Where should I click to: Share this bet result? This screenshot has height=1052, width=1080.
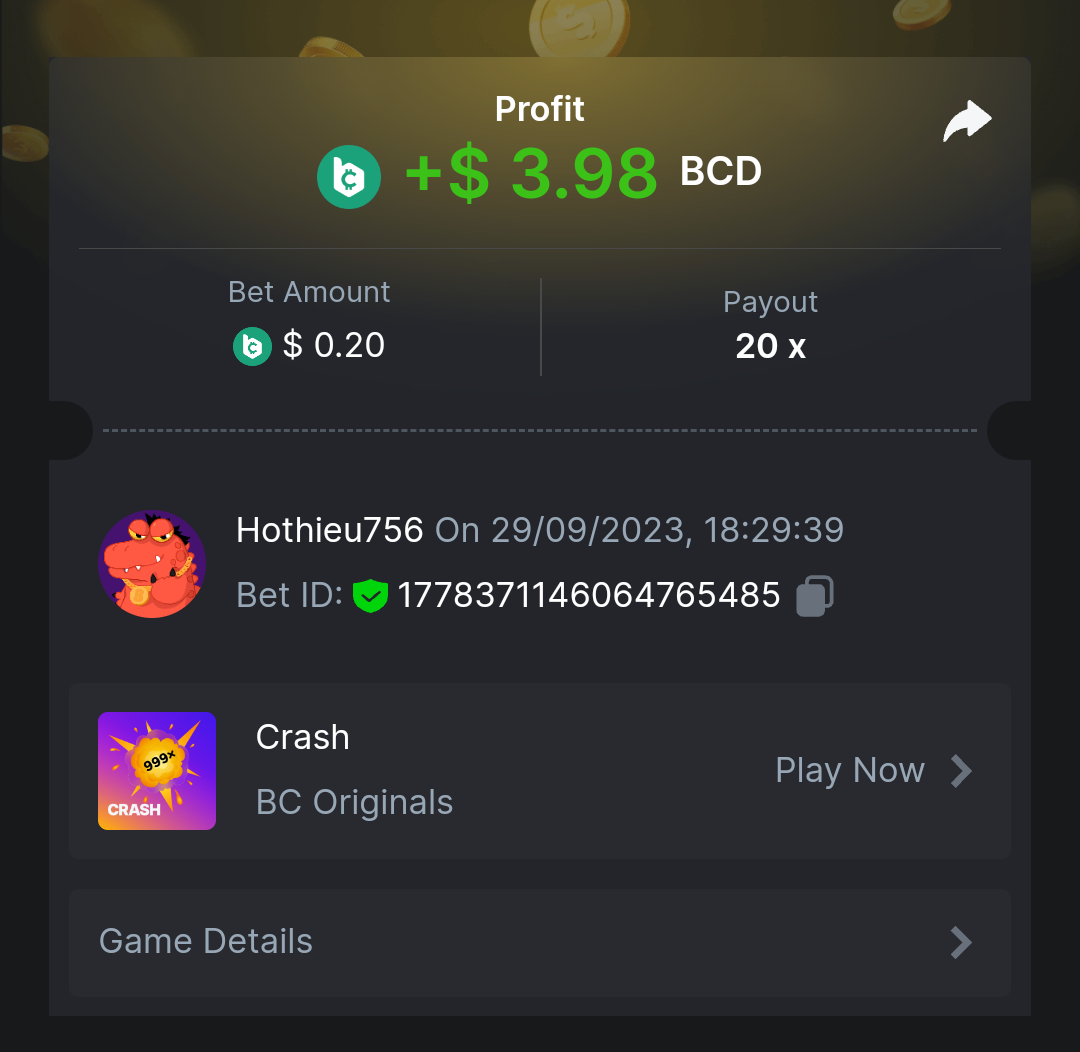pos(967,122)
